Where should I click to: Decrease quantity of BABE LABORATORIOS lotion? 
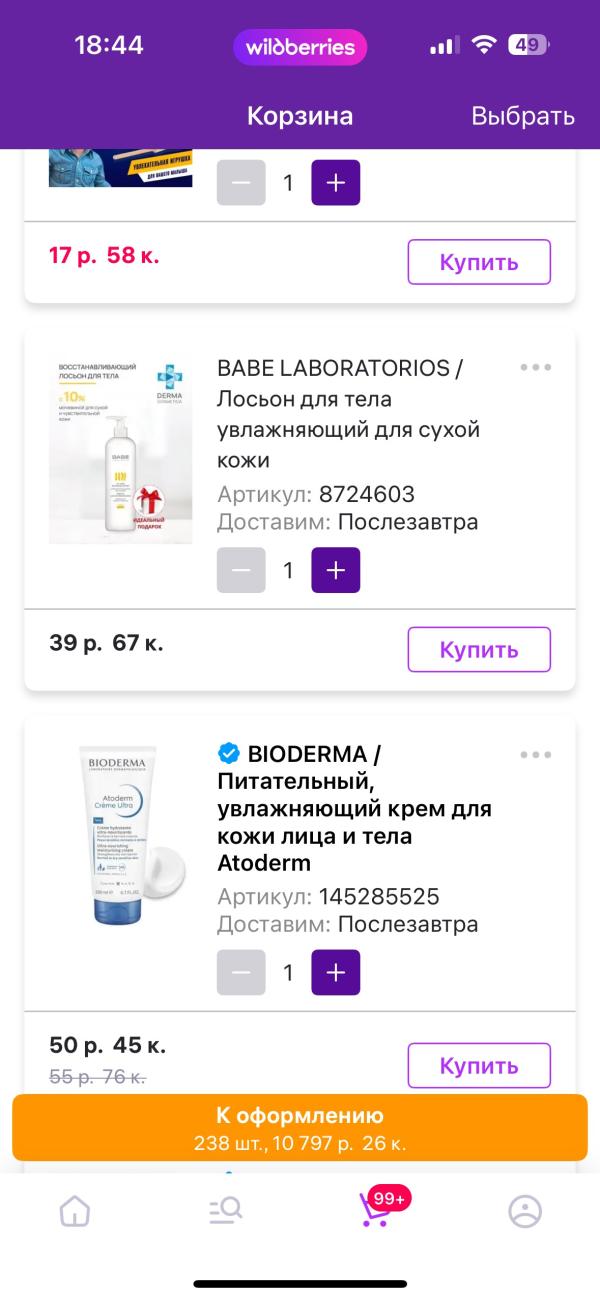coord(241,570)
